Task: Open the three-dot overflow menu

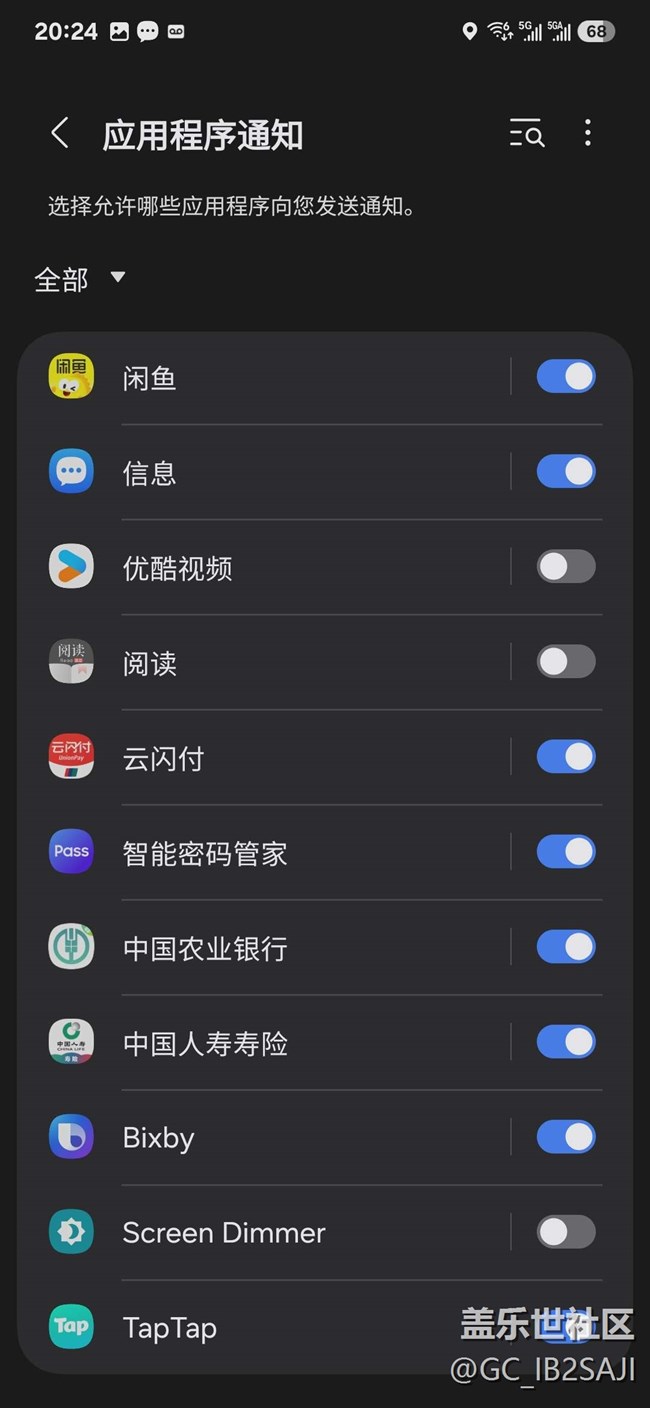Action: pos(588,133)
